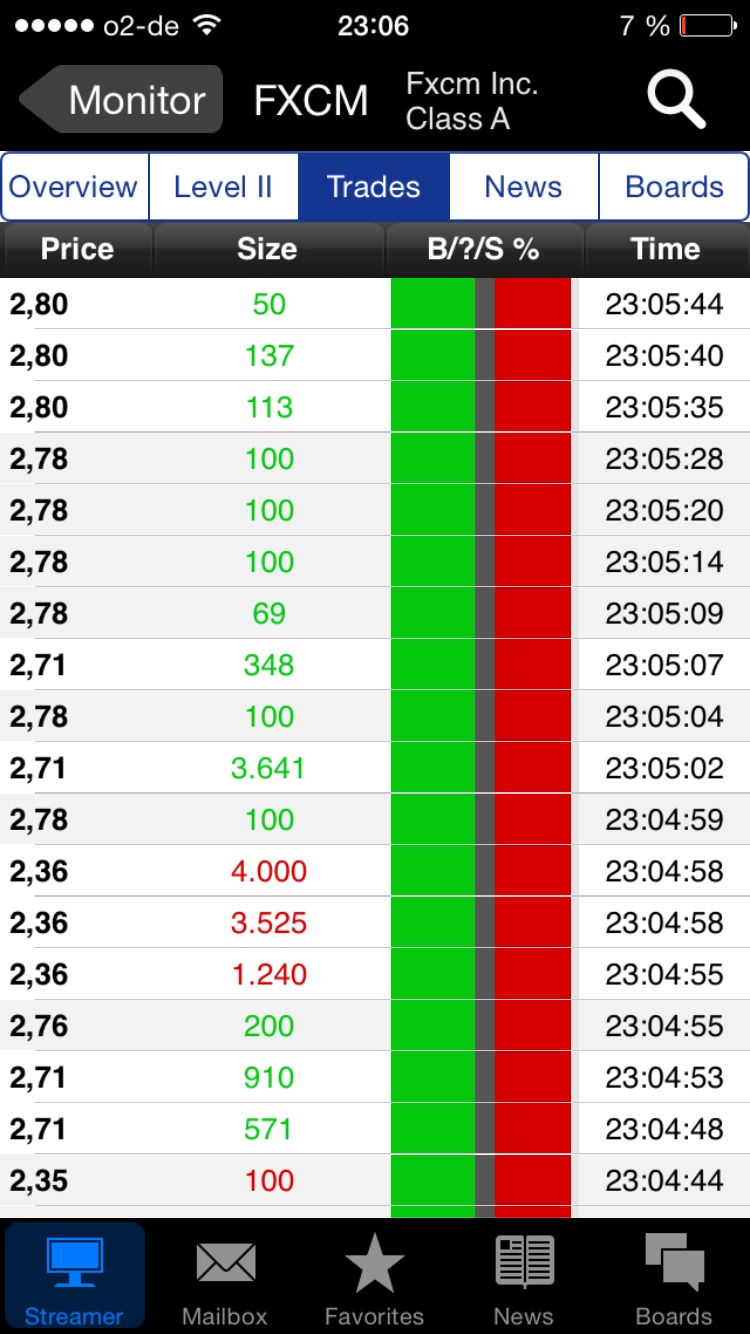Tap the Time column header

pos(665,249)
